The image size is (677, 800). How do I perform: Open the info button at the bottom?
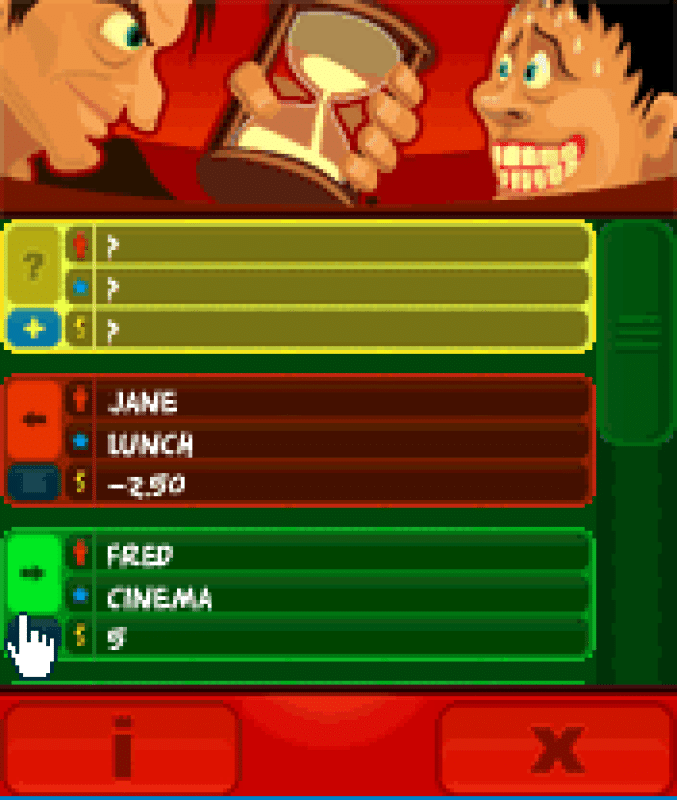coord(121,746)
